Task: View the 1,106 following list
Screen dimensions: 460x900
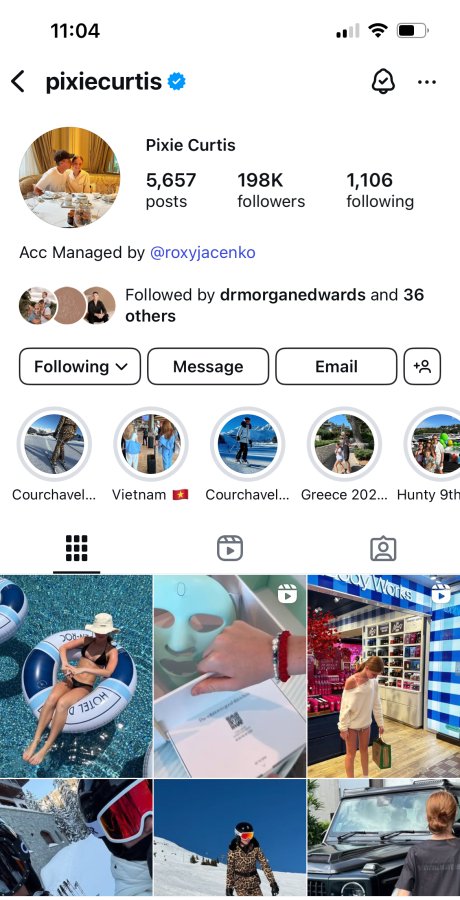Action: pyautogui.click(x=380, y=190)
